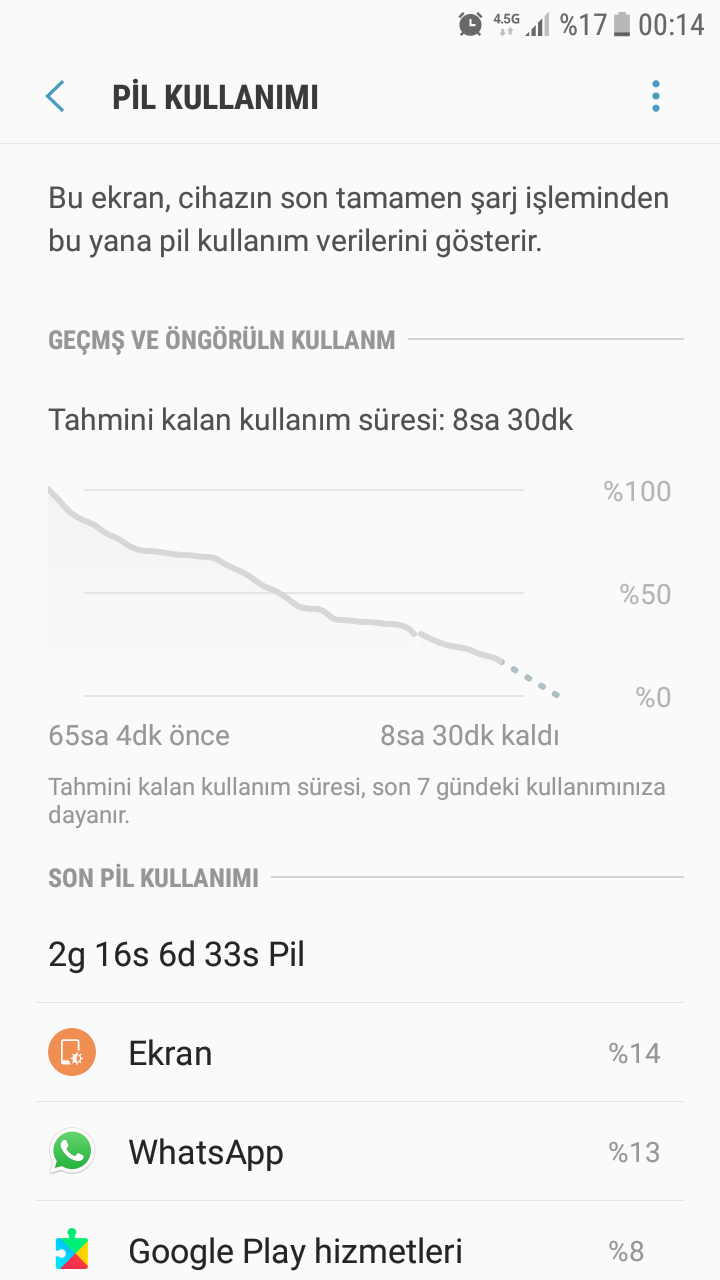View WhatsApp battery usage details
Screen dimensions: 720x1280
[x=360, y=1152]
